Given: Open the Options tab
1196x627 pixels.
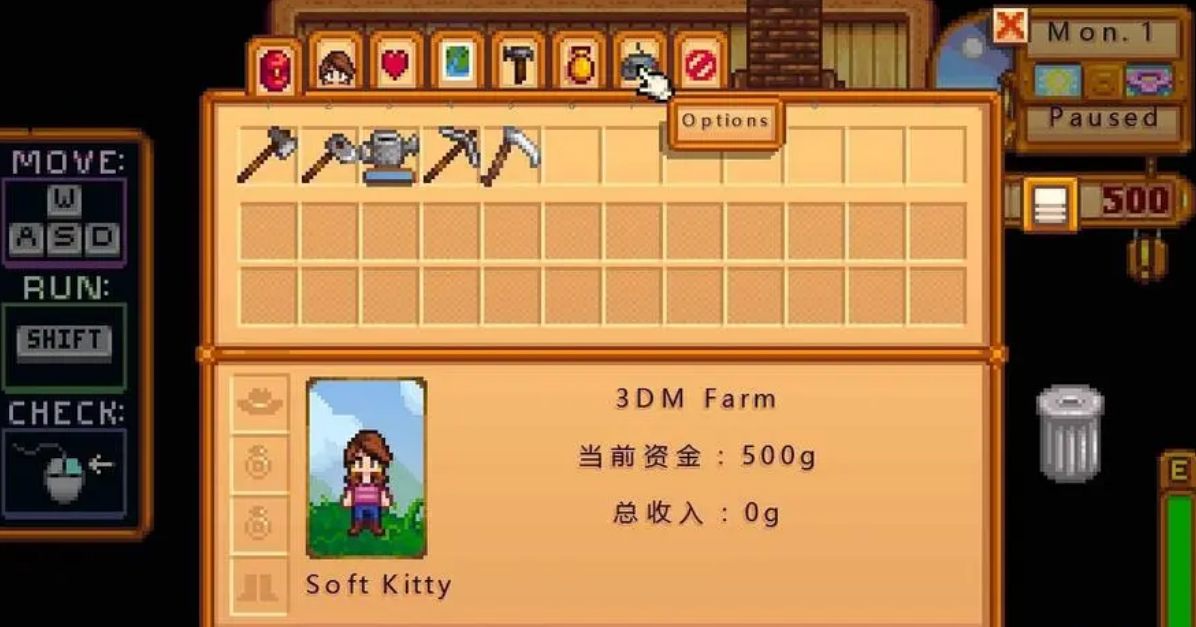Looking at the screenshot, I should pos(640,66).
